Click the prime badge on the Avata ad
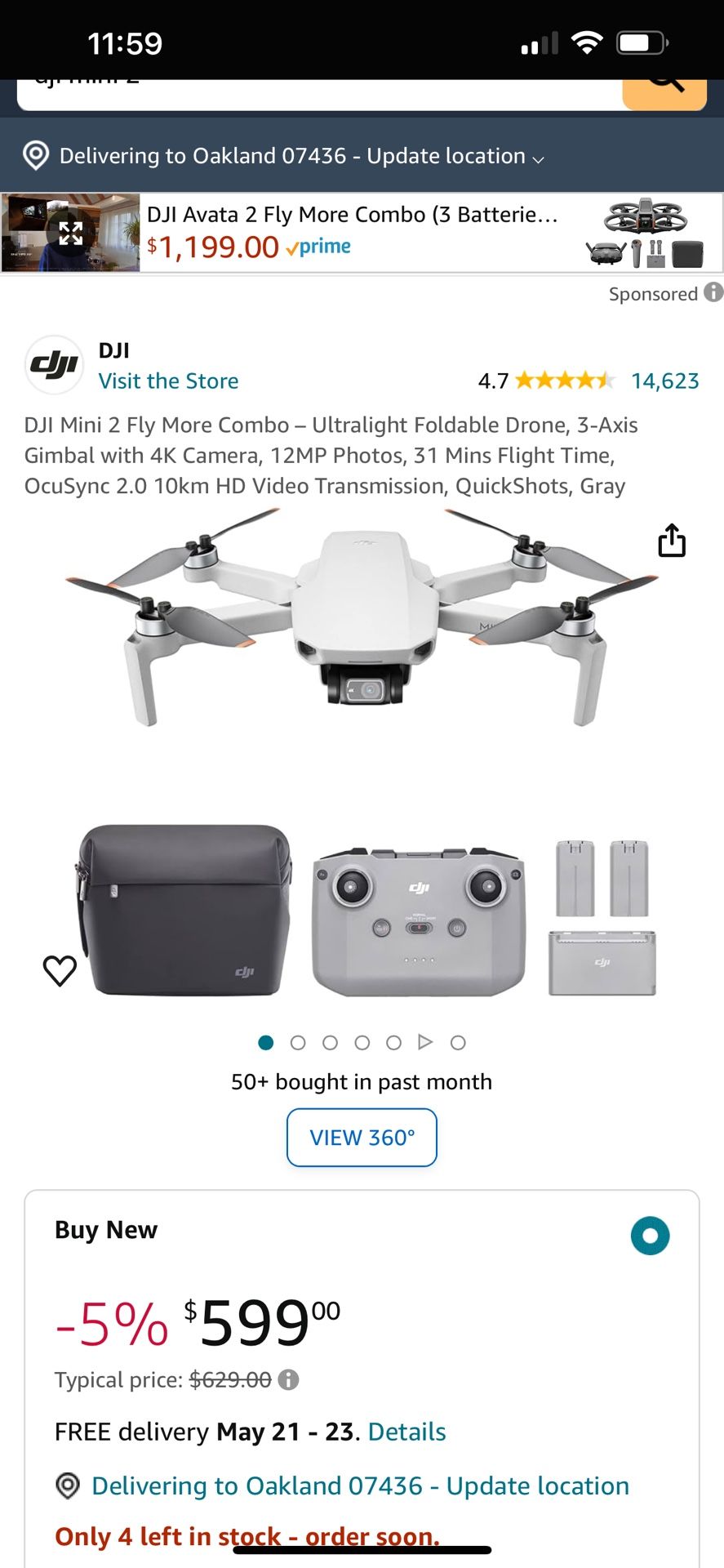Viewport: 724px width, 1568px height. coord(319,246)
